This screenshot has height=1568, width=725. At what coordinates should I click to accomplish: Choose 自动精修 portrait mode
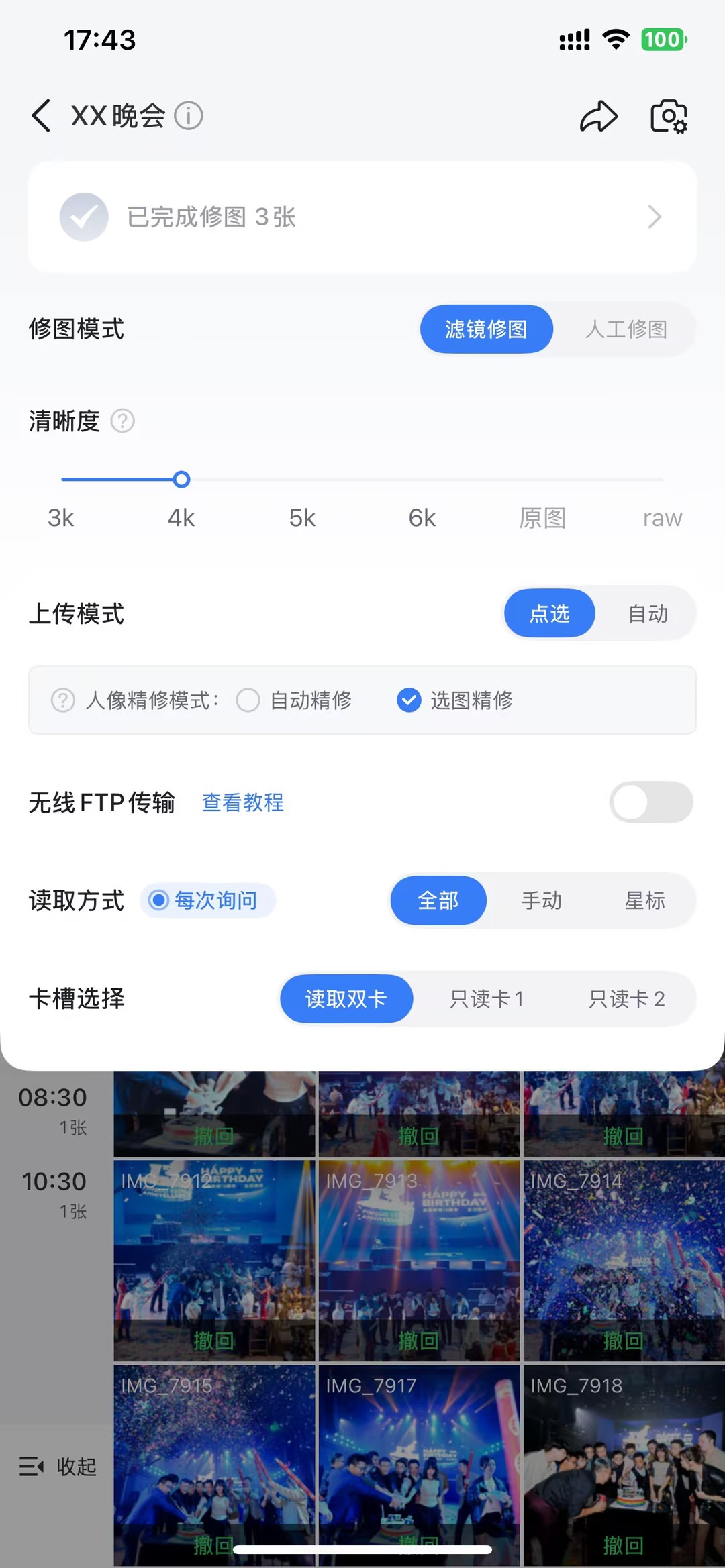(248, 700)
